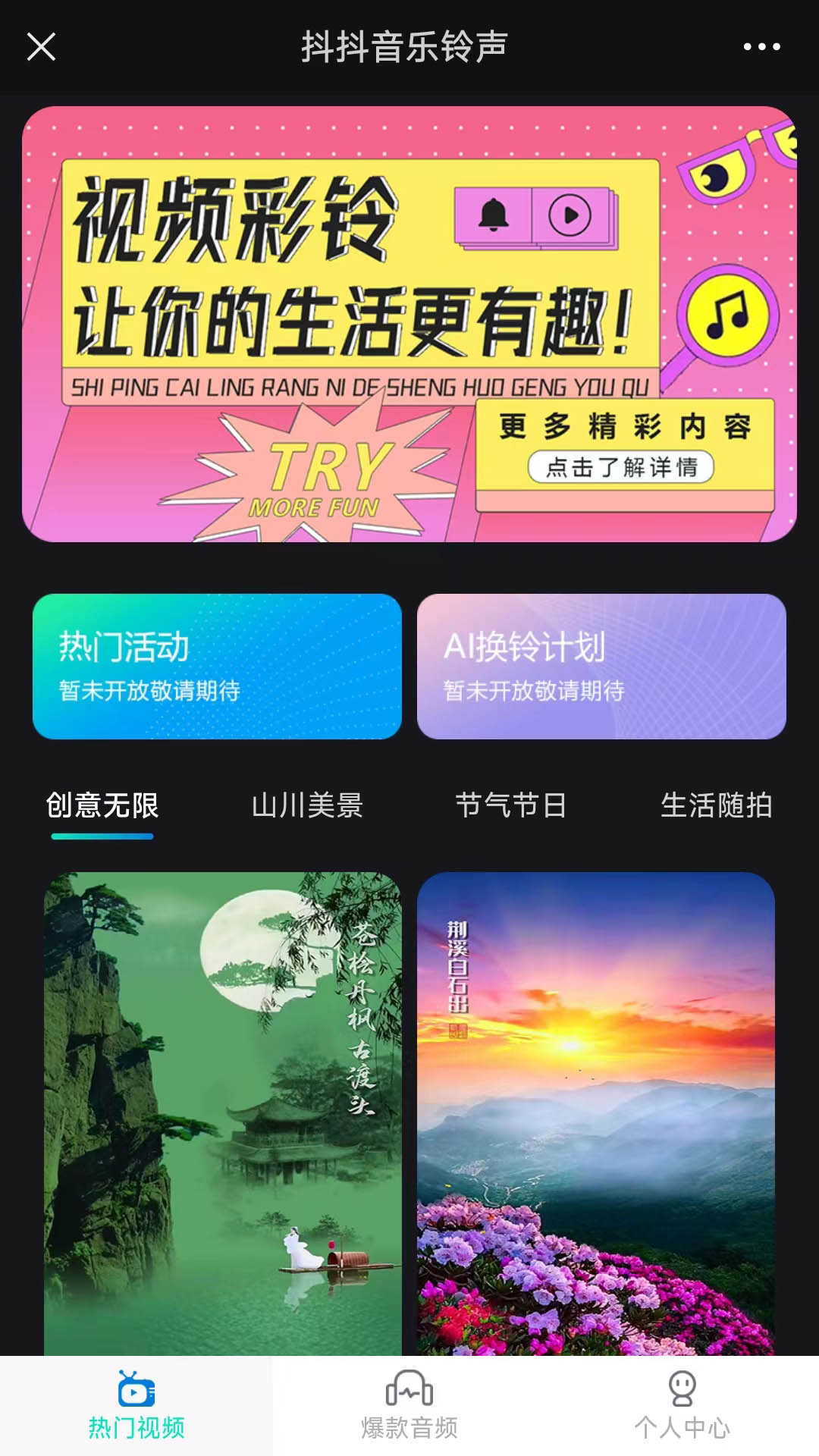Tap the 视频彩铃 promotional banner
This screenshot has width=819, height=1456.
point(409,326)
